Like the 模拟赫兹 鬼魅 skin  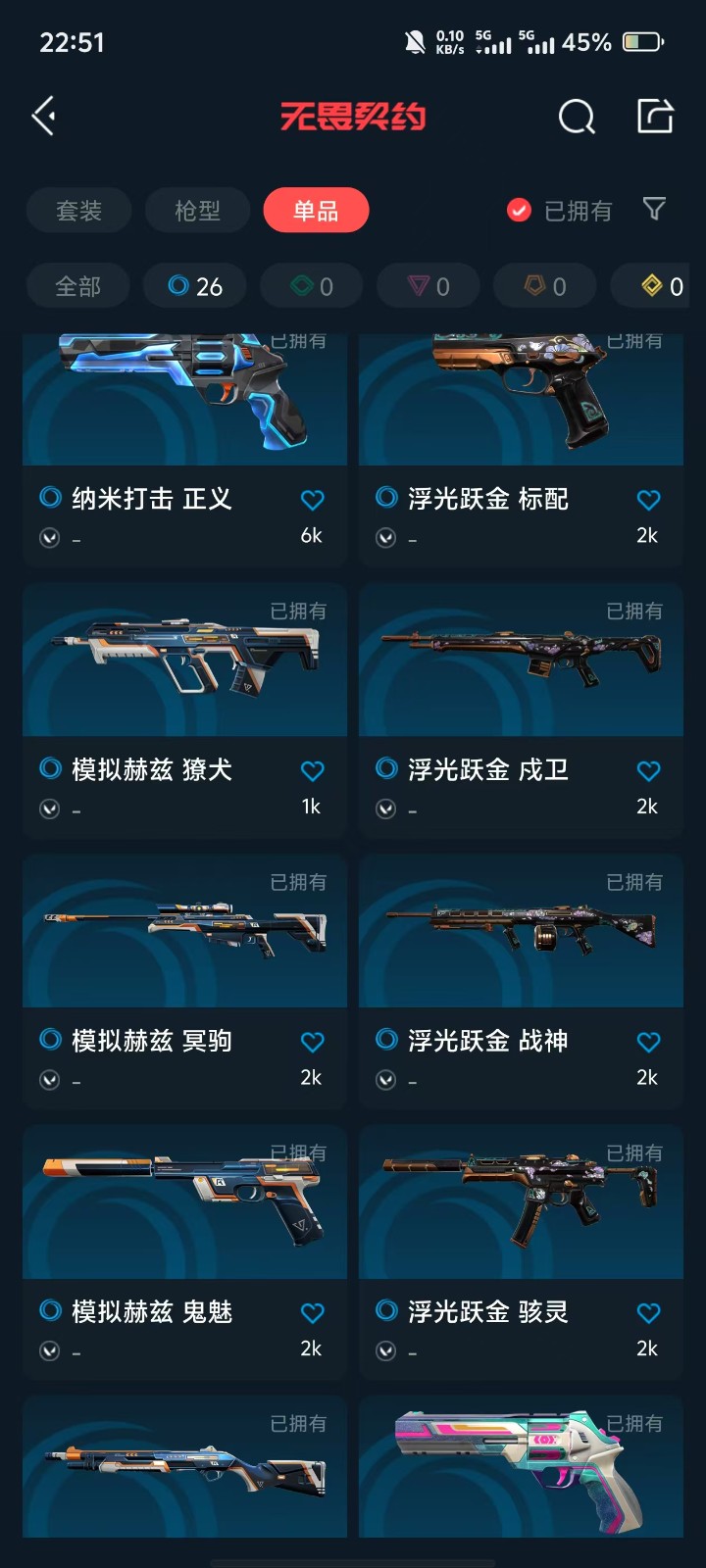(x=312, y=1313)
